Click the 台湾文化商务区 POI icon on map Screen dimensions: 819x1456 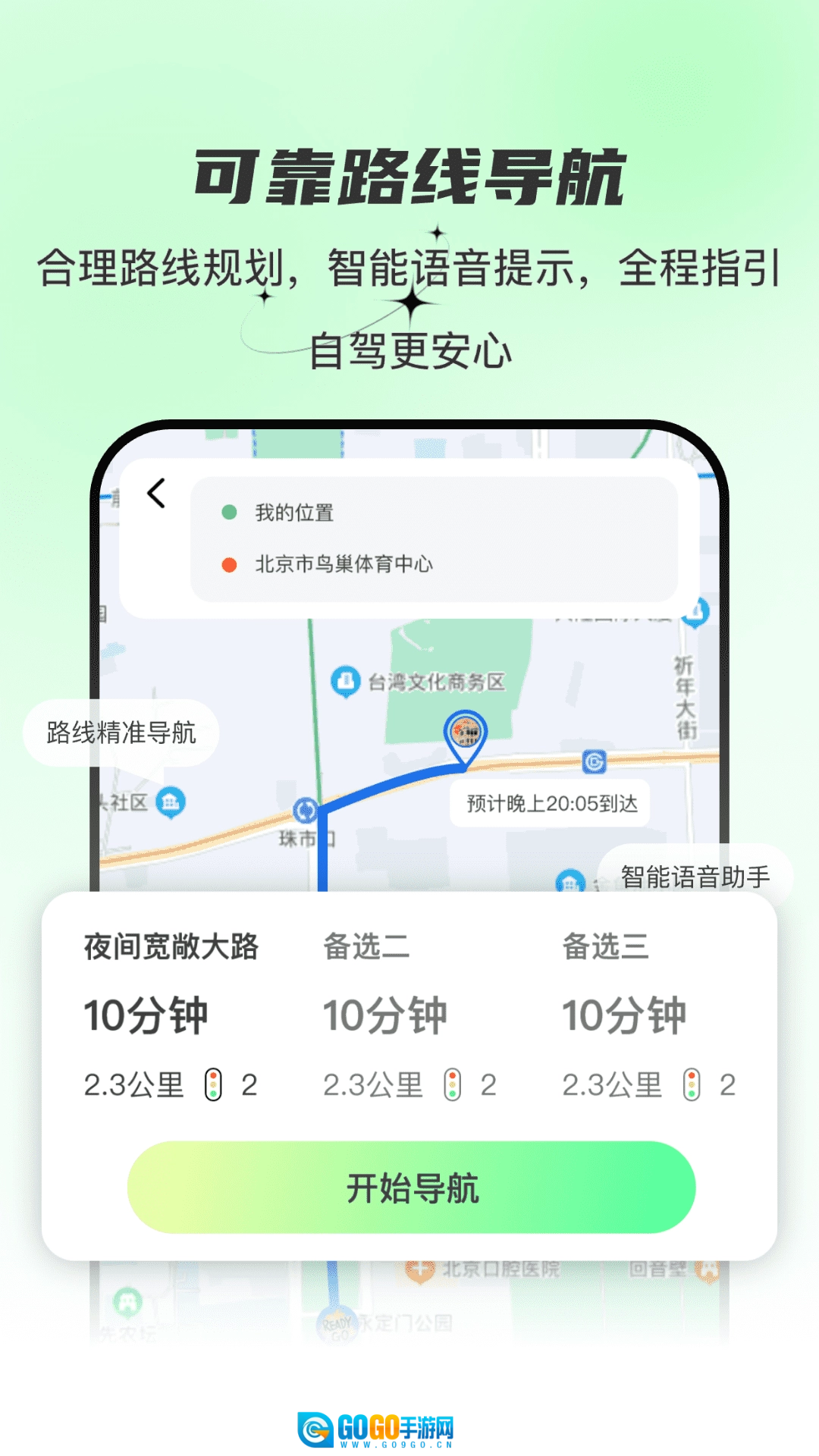[345, 680]
